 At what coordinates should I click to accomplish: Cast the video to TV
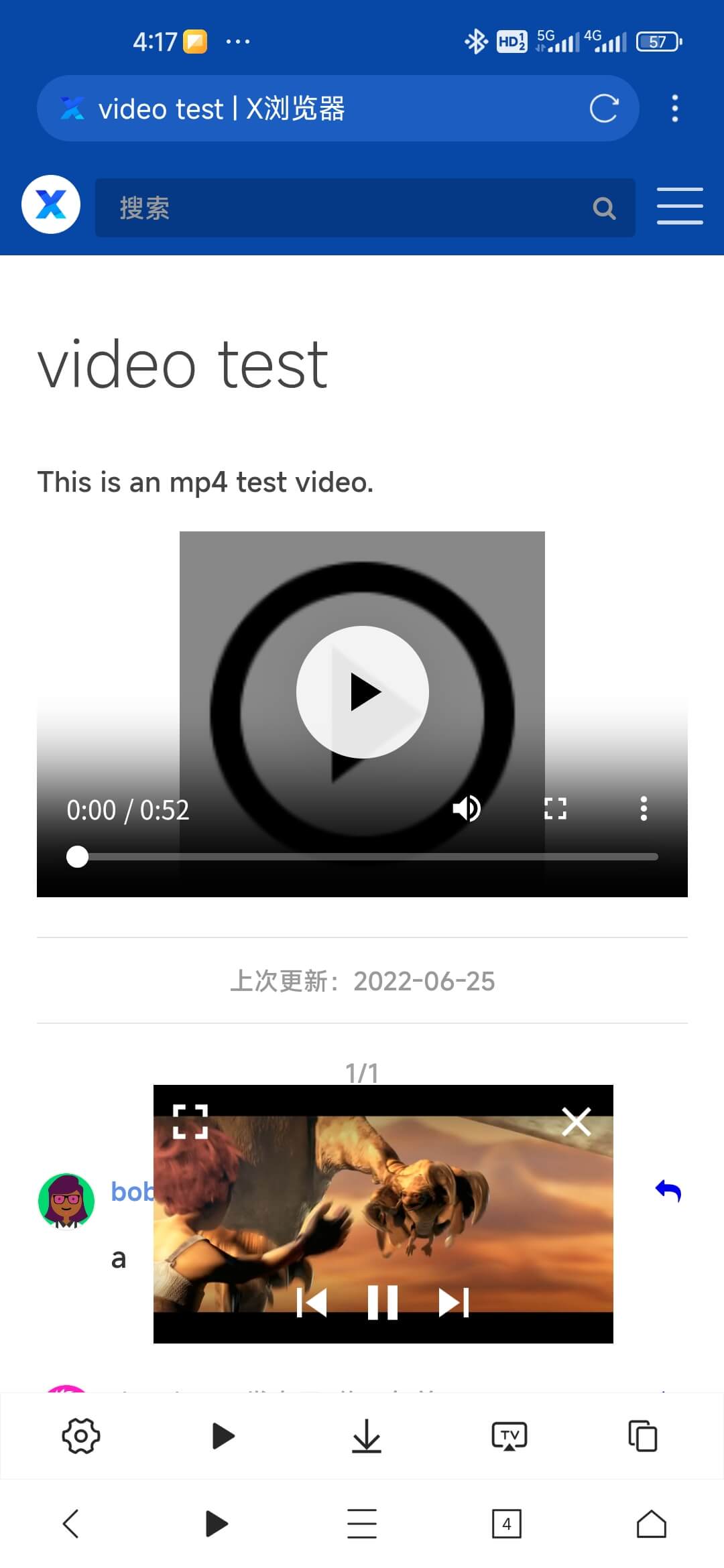click(509, 1436)
